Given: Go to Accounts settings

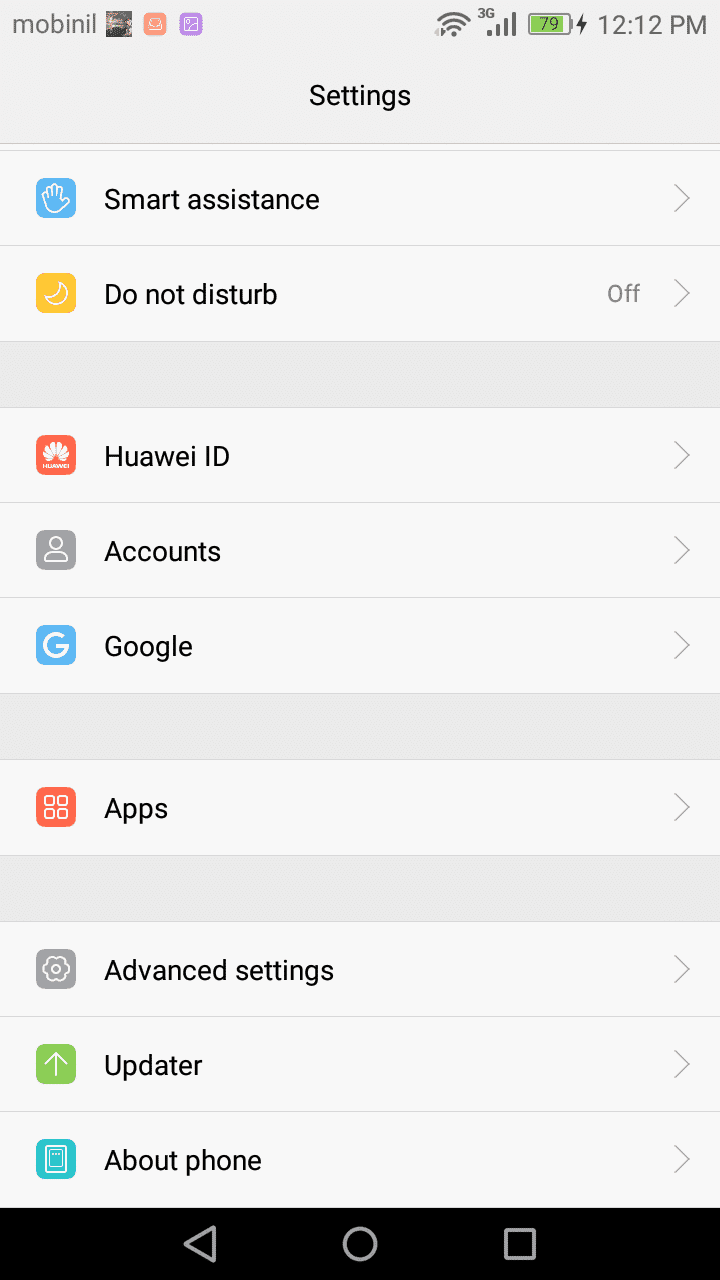Looking at the screenshot, I should (x=360, y=551).
